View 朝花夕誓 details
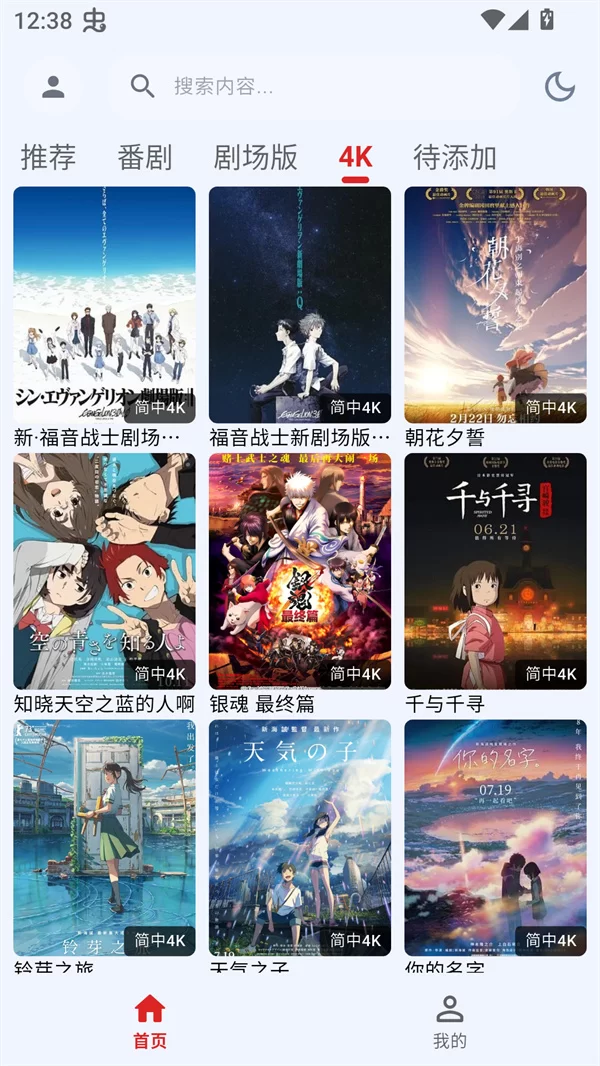This screenshot has width=600, height=1066. [495, 305]
